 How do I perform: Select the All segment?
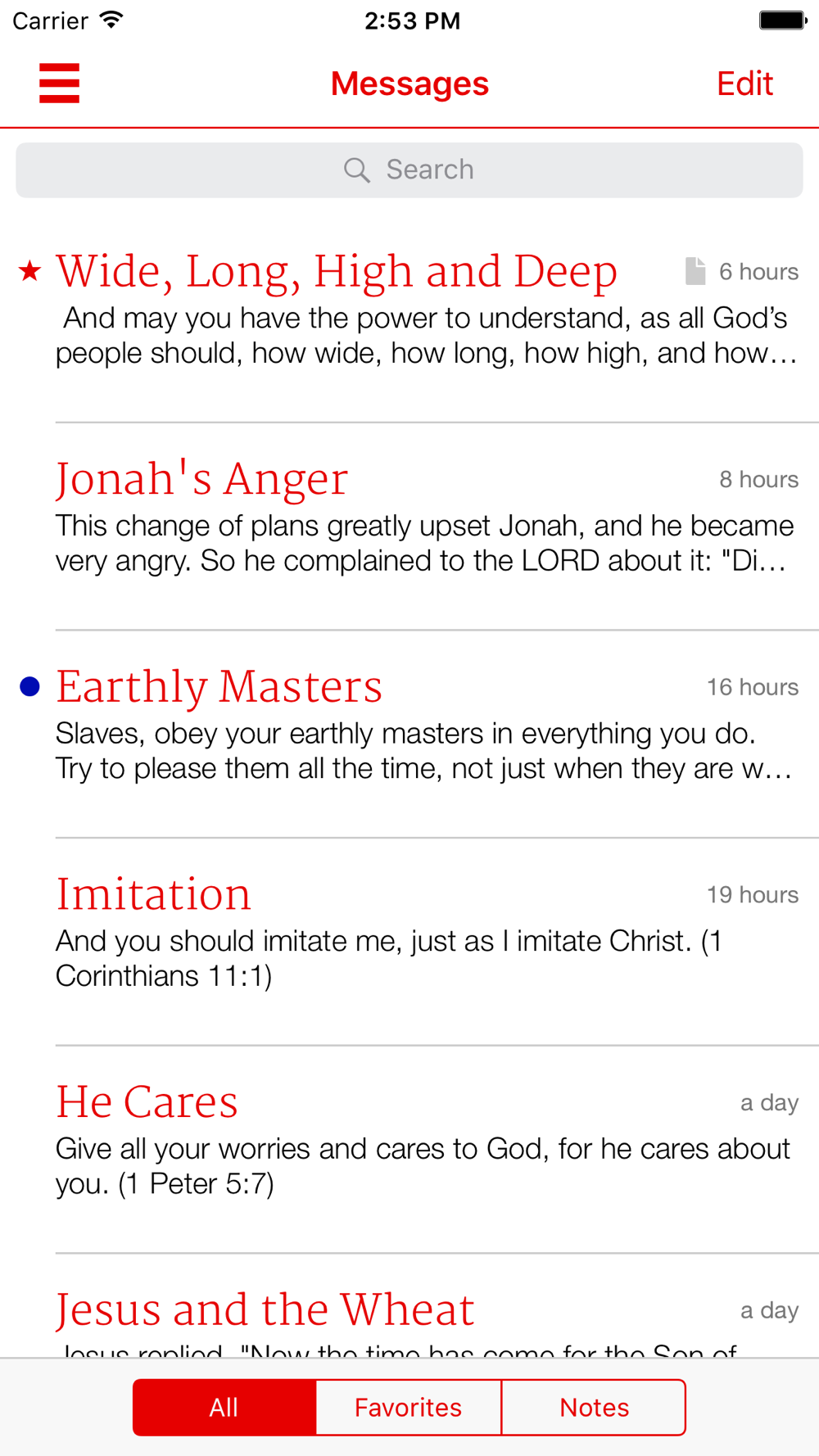pyautogui.click(x=224, y=1407)
